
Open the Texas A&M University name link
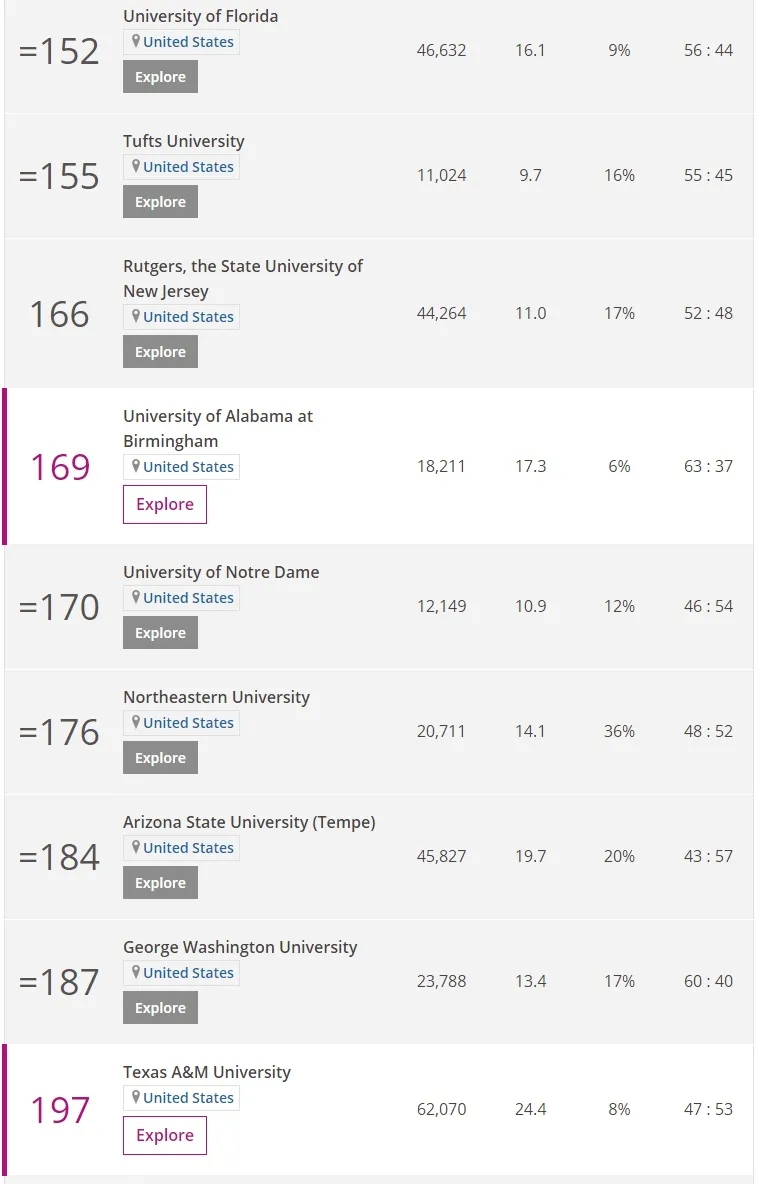(206, 1072)
